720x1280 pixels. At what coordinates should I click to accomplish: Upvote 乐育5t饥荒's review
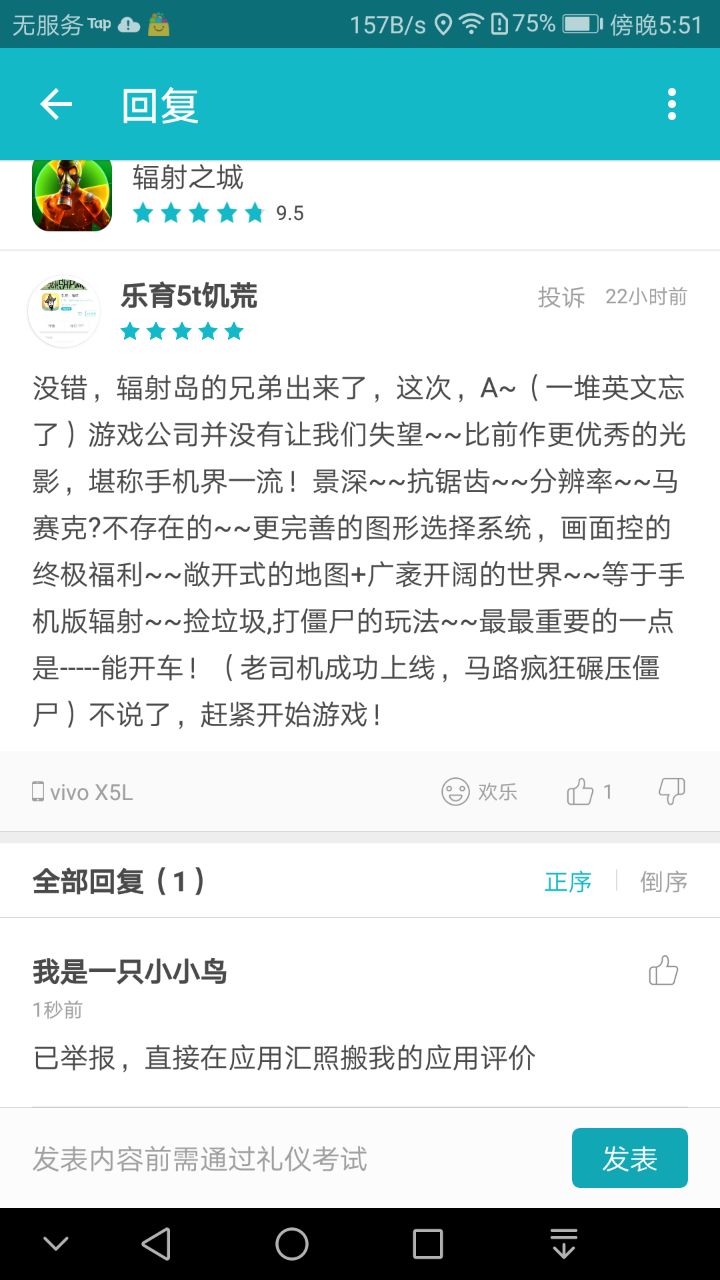[581, 792]
